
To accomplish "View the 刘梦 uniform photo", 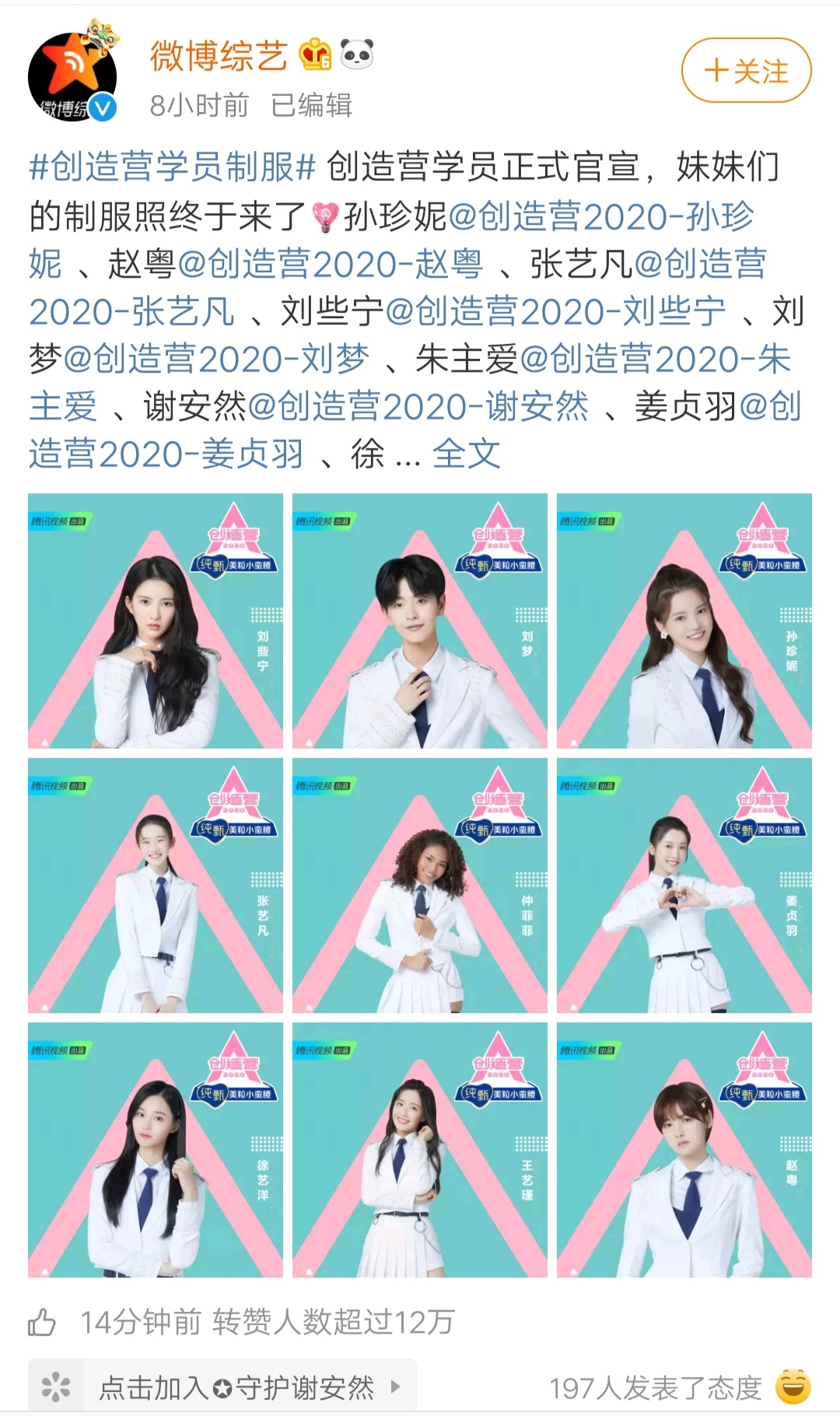I will pos(420,621).
